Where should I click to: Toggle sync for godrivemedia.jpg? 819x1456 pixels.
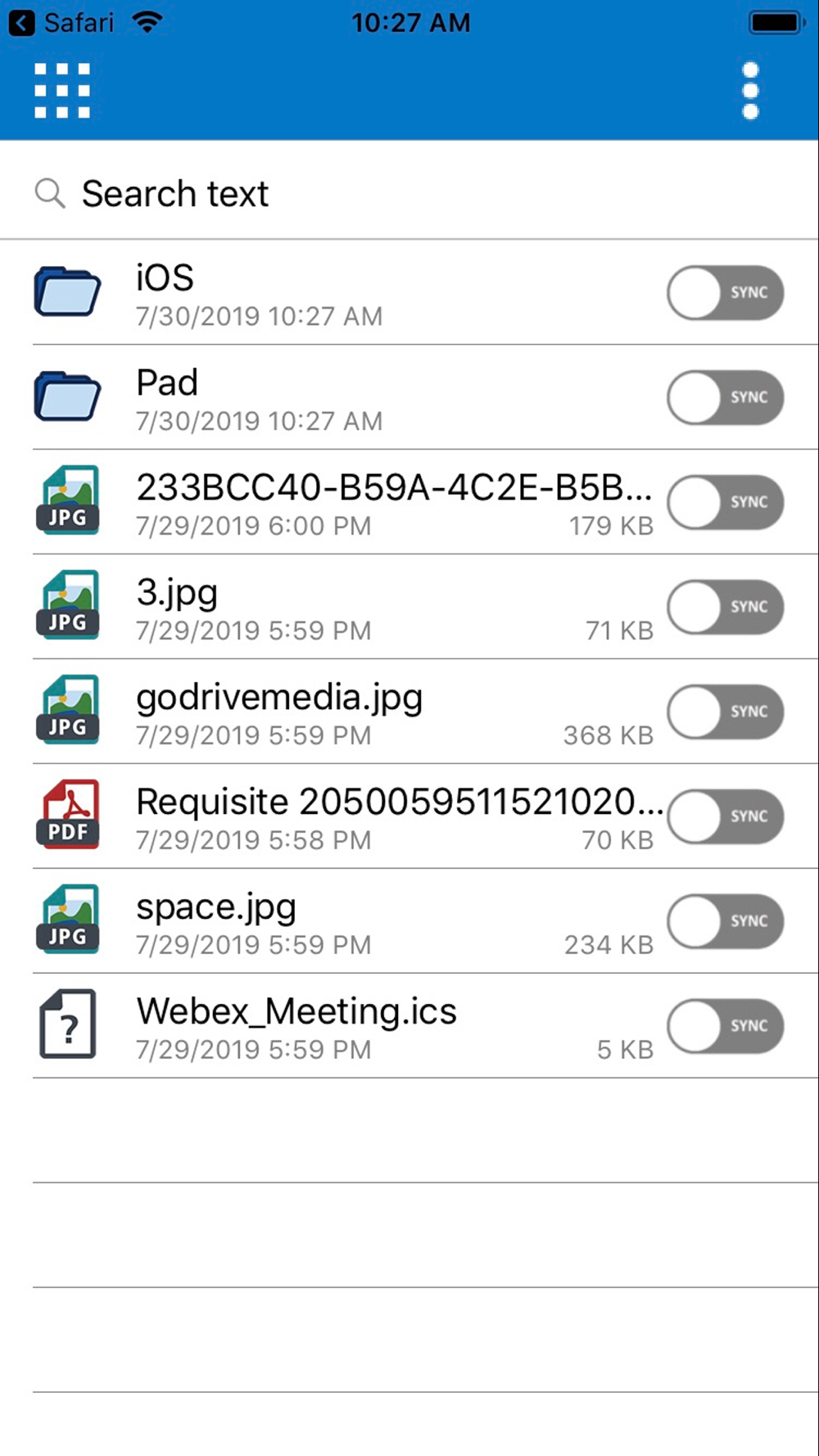726,712
